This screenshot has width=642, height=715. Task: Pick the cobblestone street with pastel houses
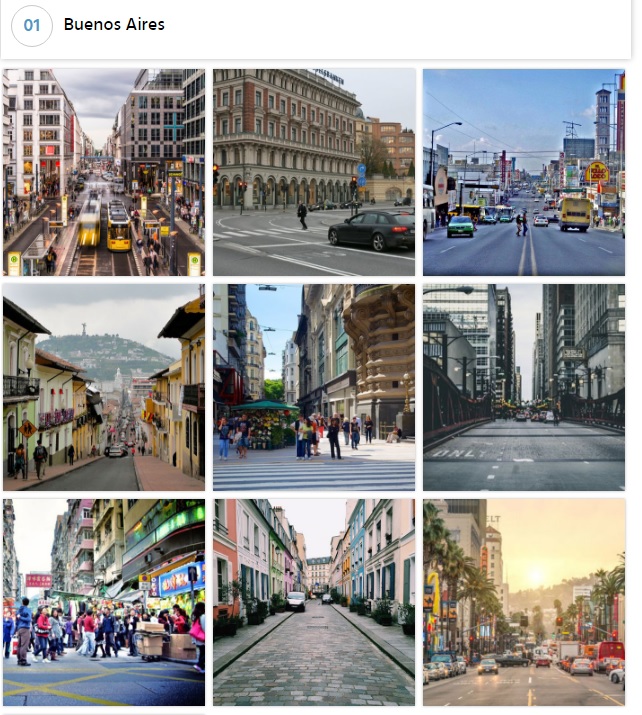[x=314, y=602]
